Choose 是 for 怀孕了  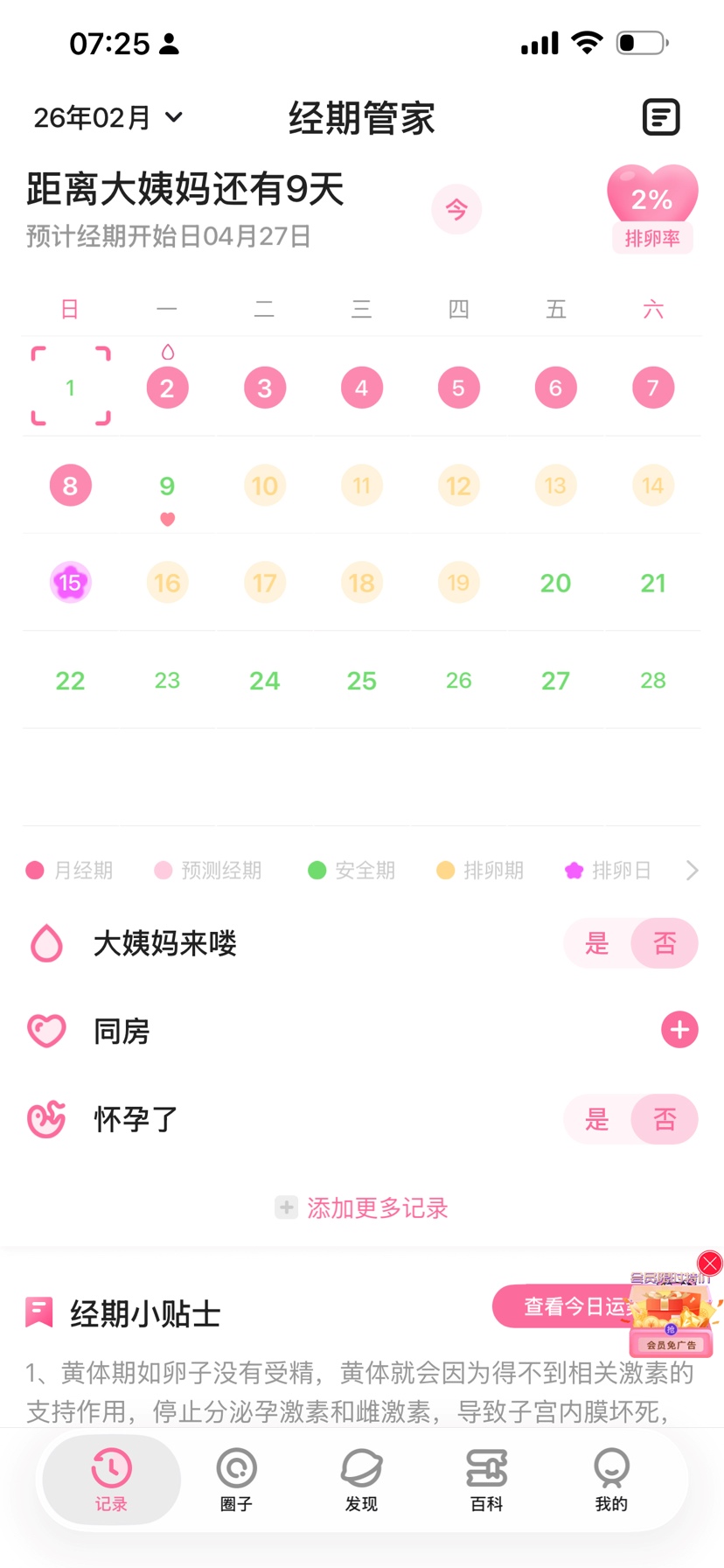pyautogui.click(x=597, y=1119)
